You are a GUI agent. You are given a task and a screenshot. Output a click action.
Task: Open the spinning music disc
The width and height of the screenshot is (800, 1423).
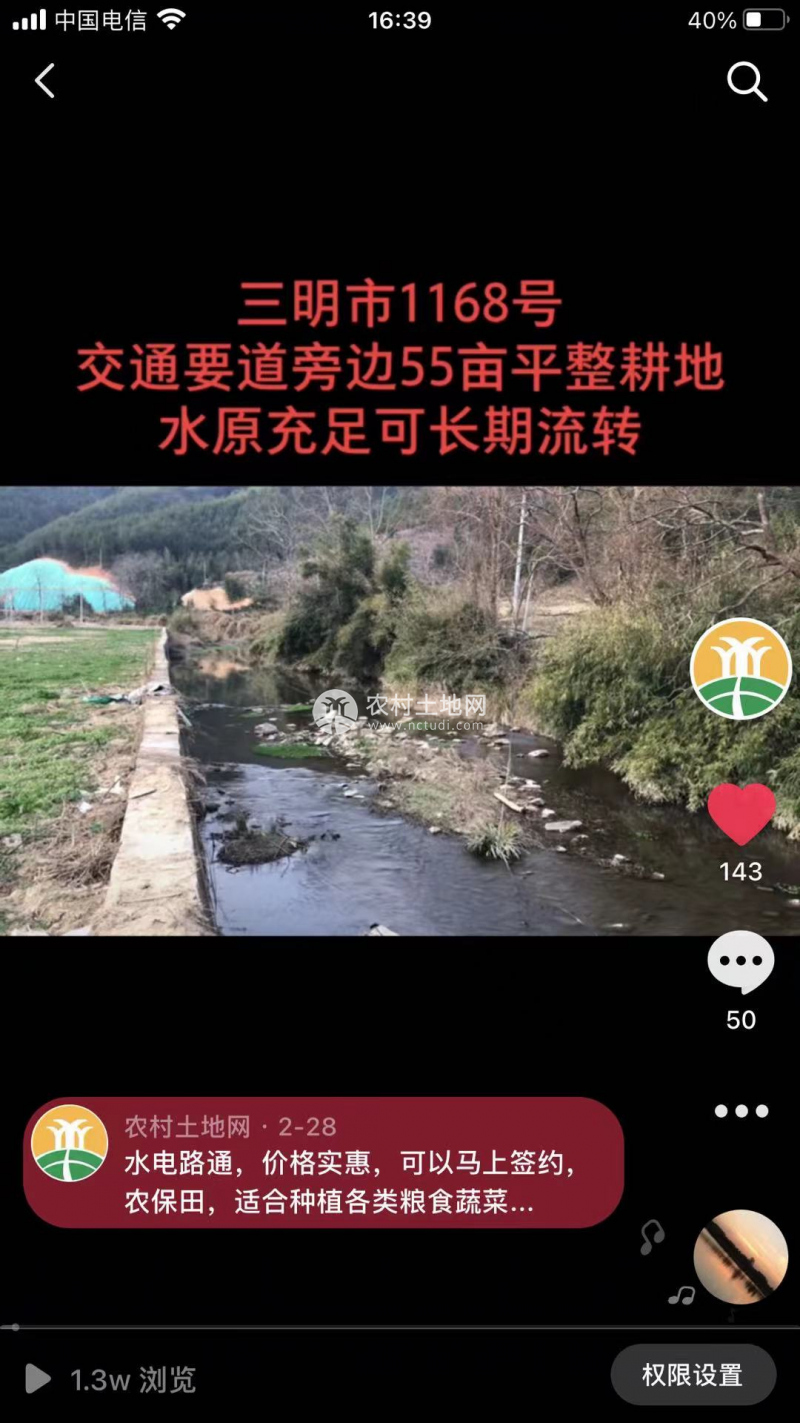coord(741,1257)
